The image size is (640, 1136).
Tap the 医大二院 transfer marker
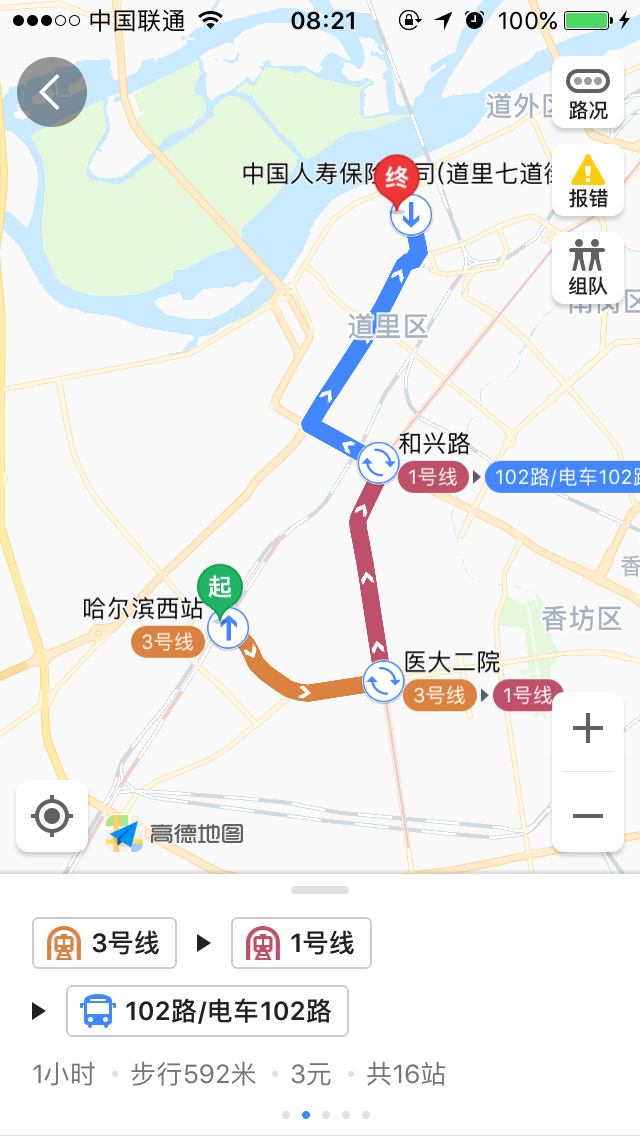pyautogui.click(x=383, y=682)
